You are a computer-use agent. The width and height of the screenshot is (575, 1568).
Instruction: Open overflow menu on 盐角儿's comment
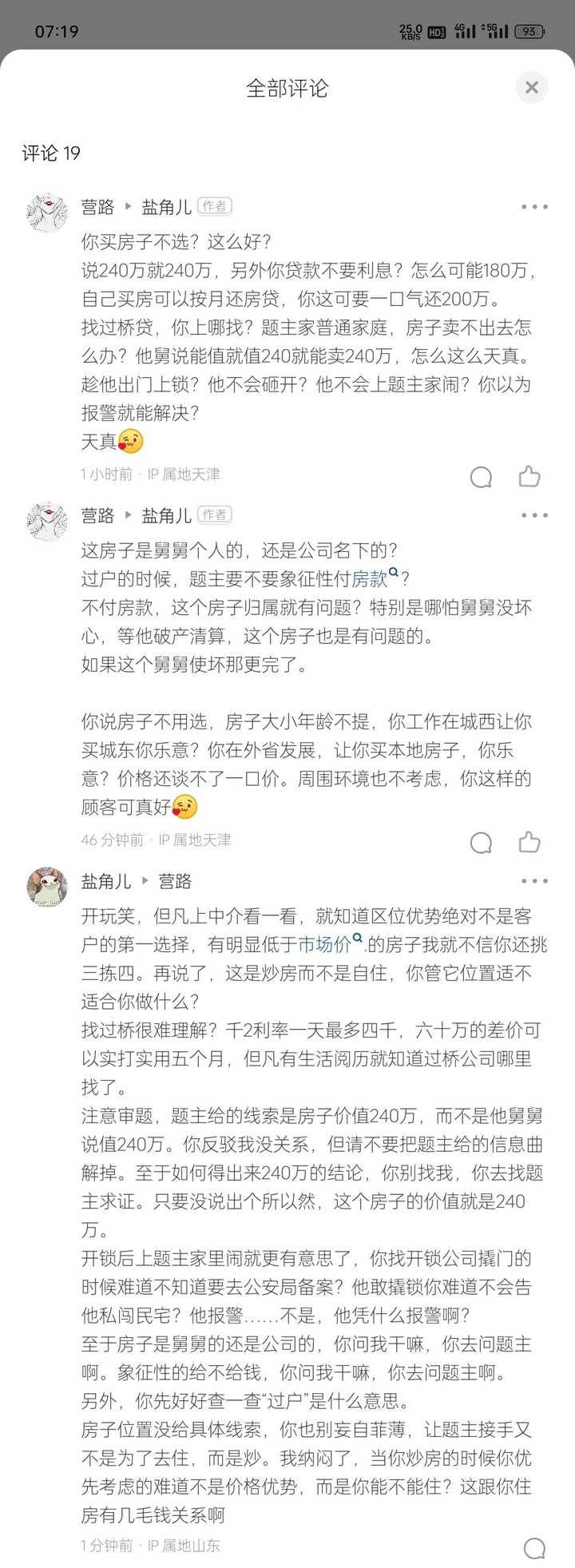point(534,881)
